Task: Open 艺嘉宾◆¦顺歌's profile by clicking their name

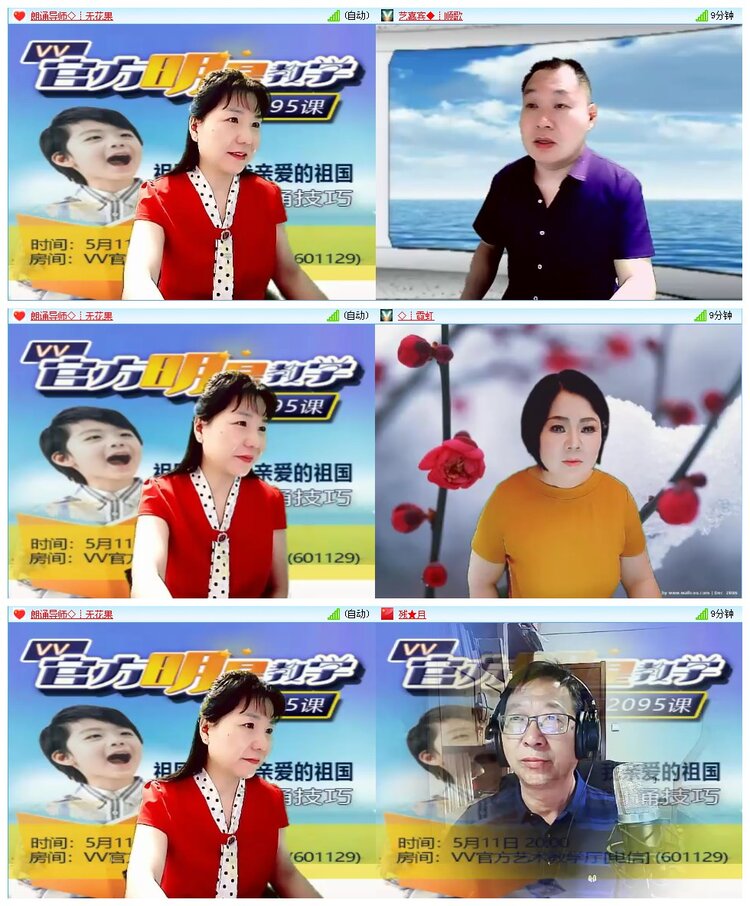Action: pos(430,15)
